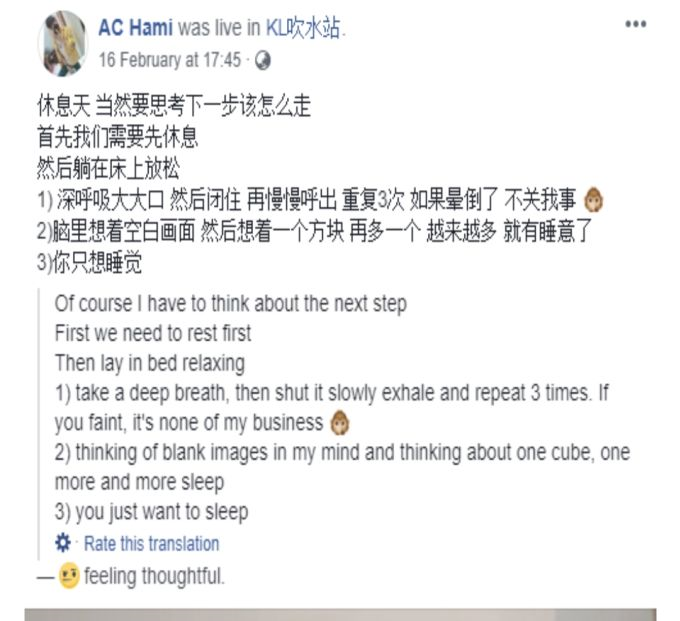Viewport: 680px width, 621px height.
Task: Open the live video below the post
Action: click(340, 613)
